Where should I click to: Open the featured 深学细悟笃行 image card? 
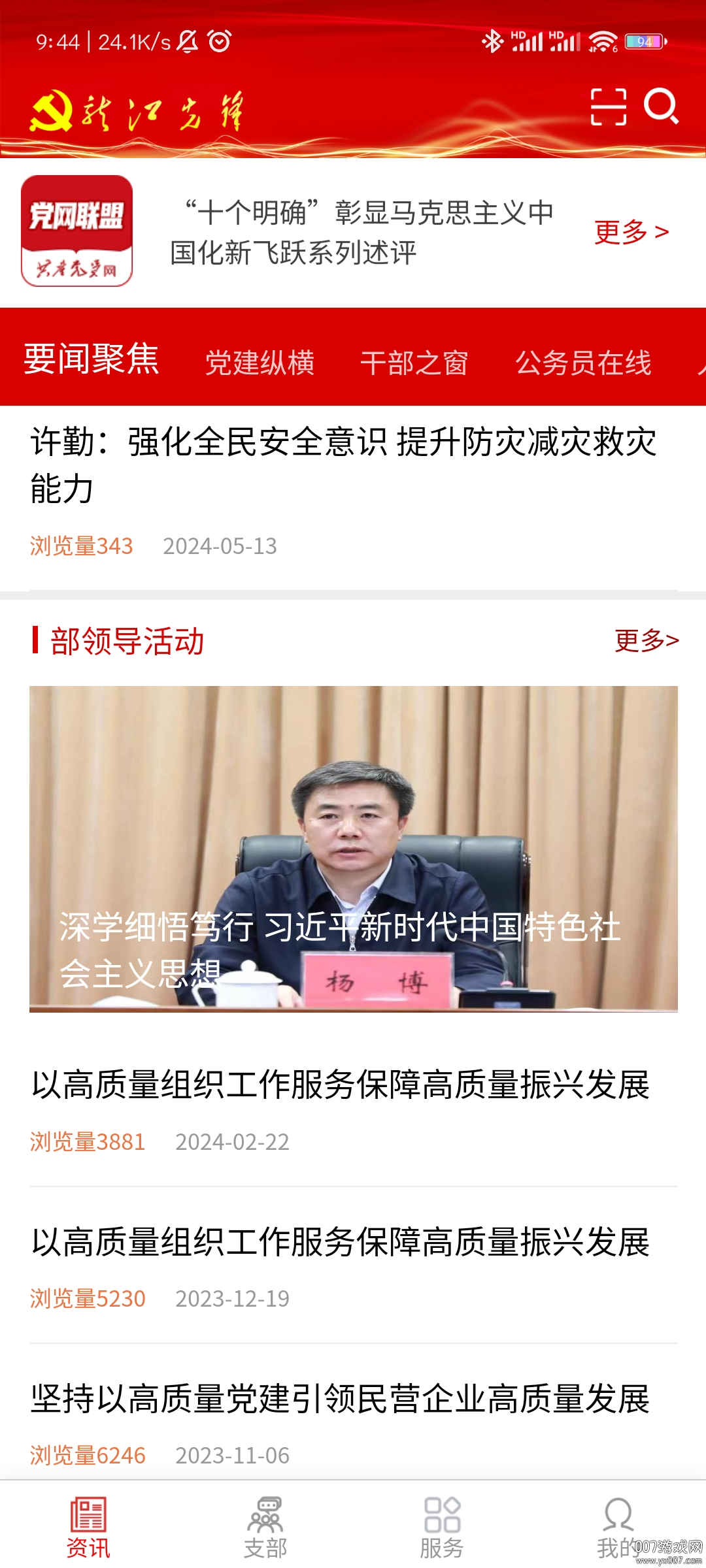coord(353,848)
